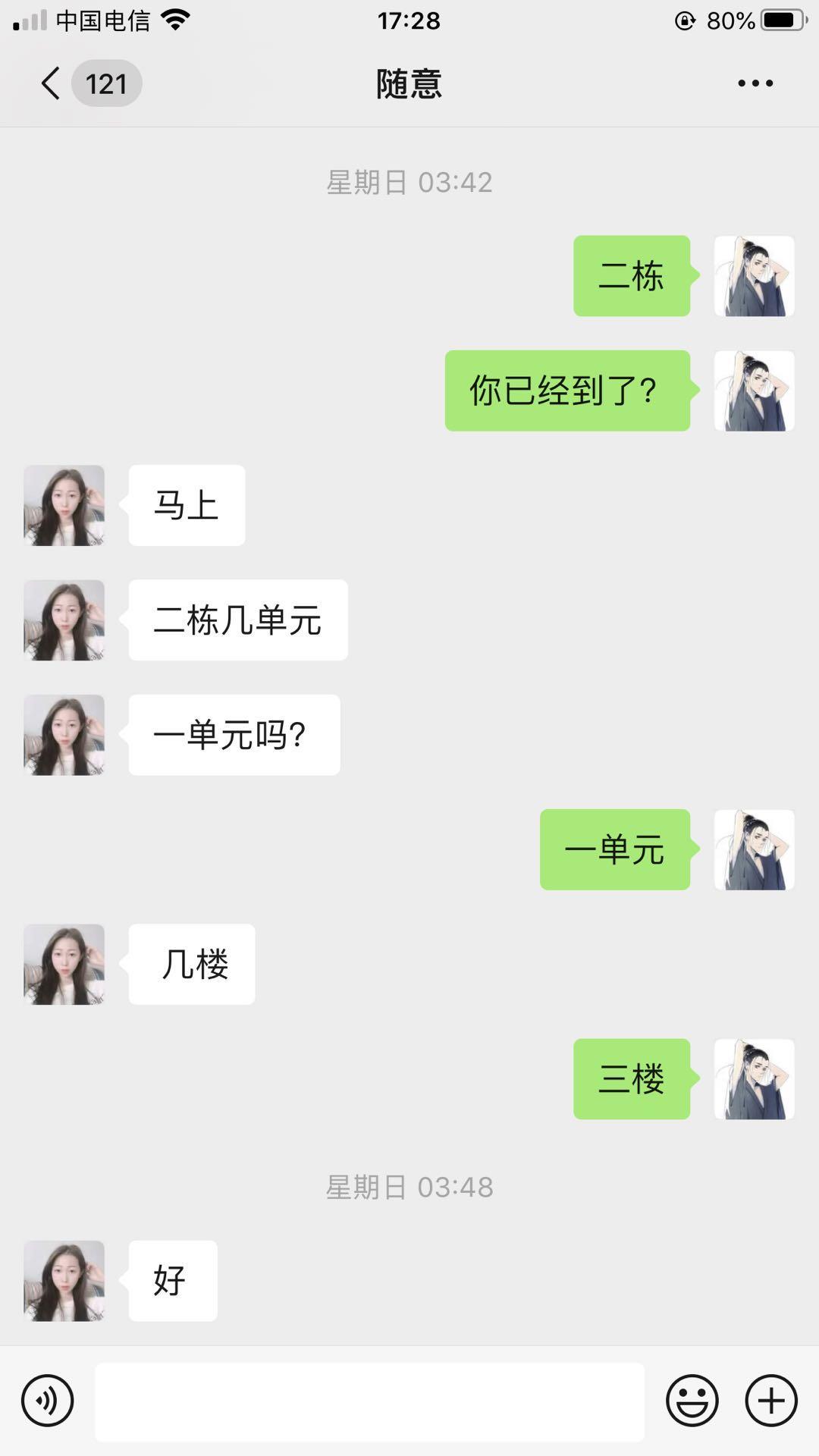Tap your own avatar beside the '二栋' message
This screenshot has height=1456, width=819.
pos(755,277)
